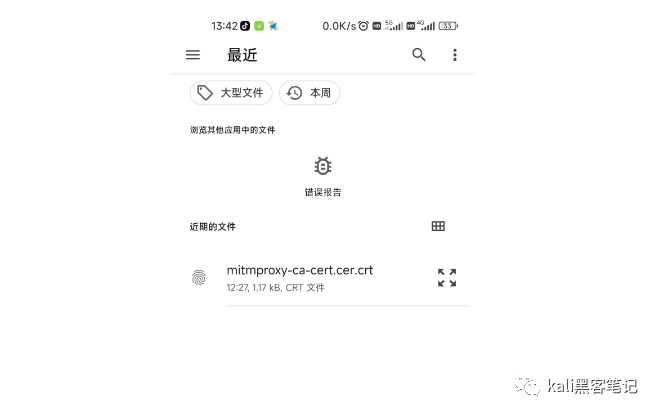Open the overflow options menu
The width and height of the screenshot is (658, 414).
click(x=455, y=55)
